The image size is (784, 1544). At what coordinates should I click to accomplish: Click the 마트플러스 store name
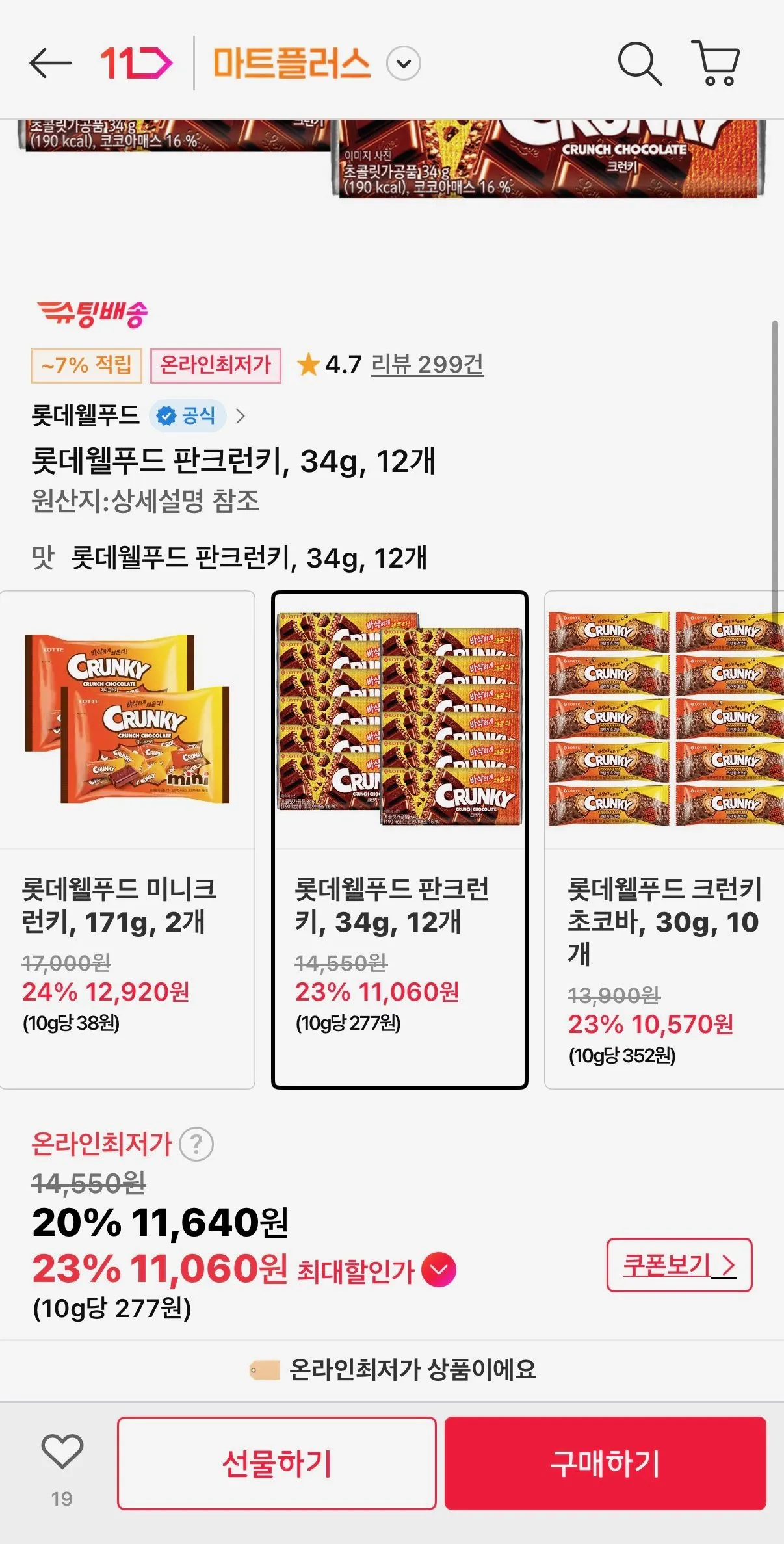291,62
